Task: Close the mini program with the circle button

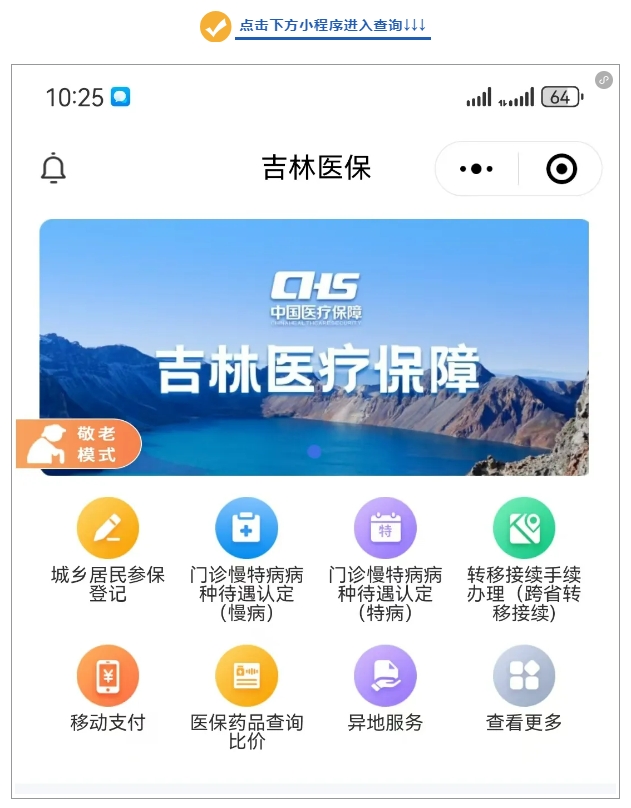Action: tap(561, 169)
